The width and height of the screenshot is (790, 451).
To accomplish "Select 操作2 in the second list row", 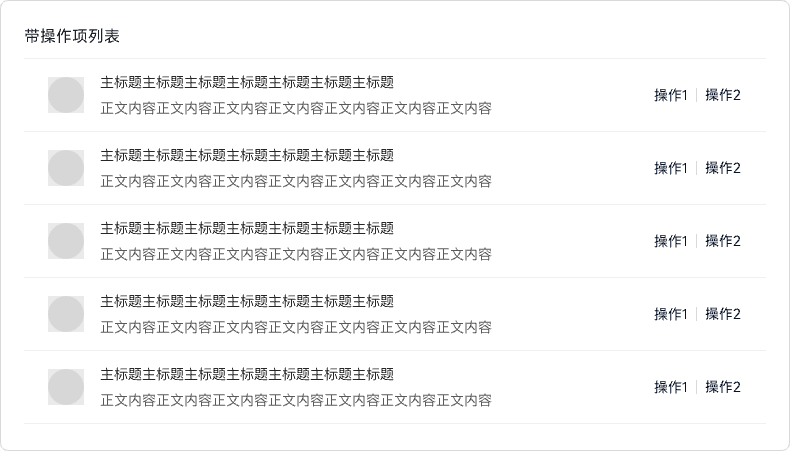I will click(723, 168).
